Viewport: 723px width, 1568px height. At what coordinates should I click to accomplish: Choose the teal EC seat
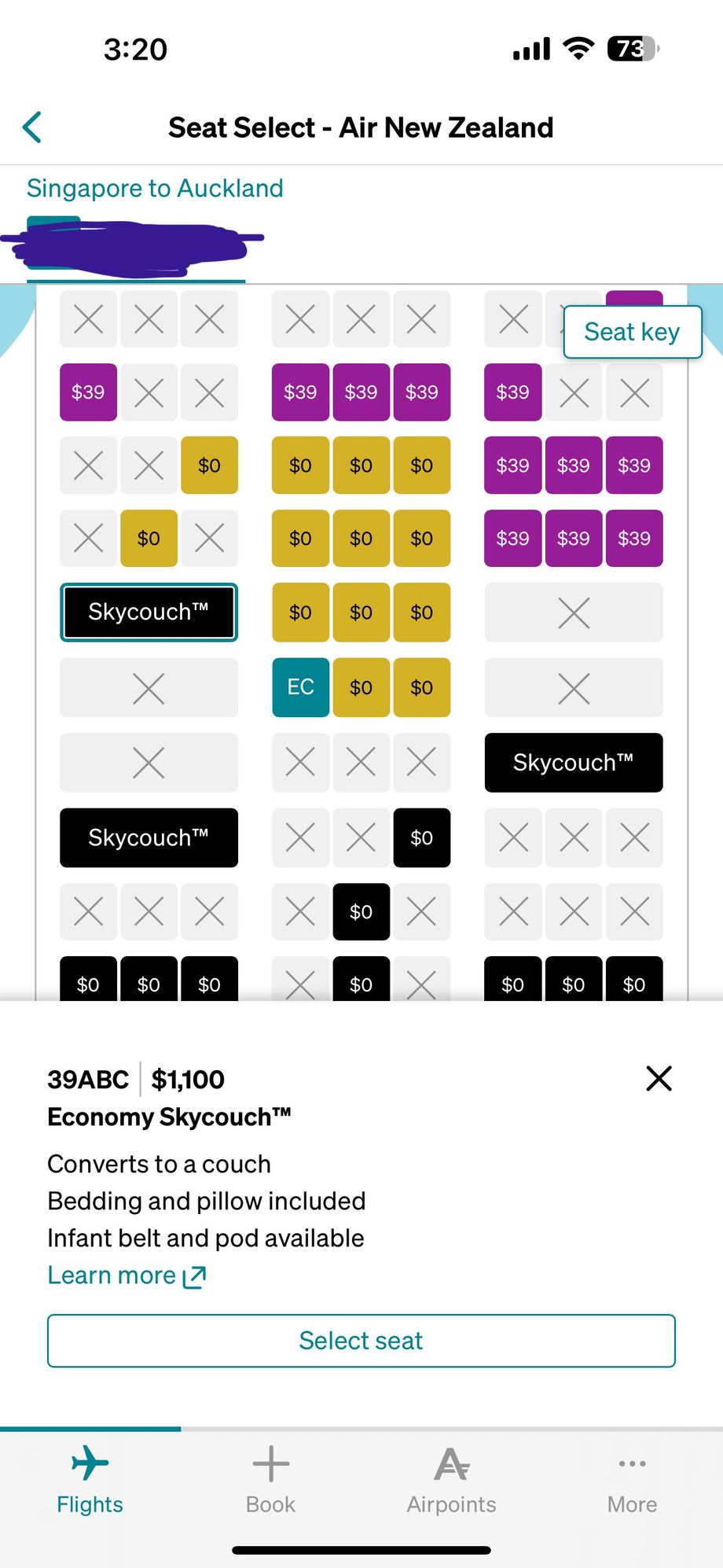(300, 687)
